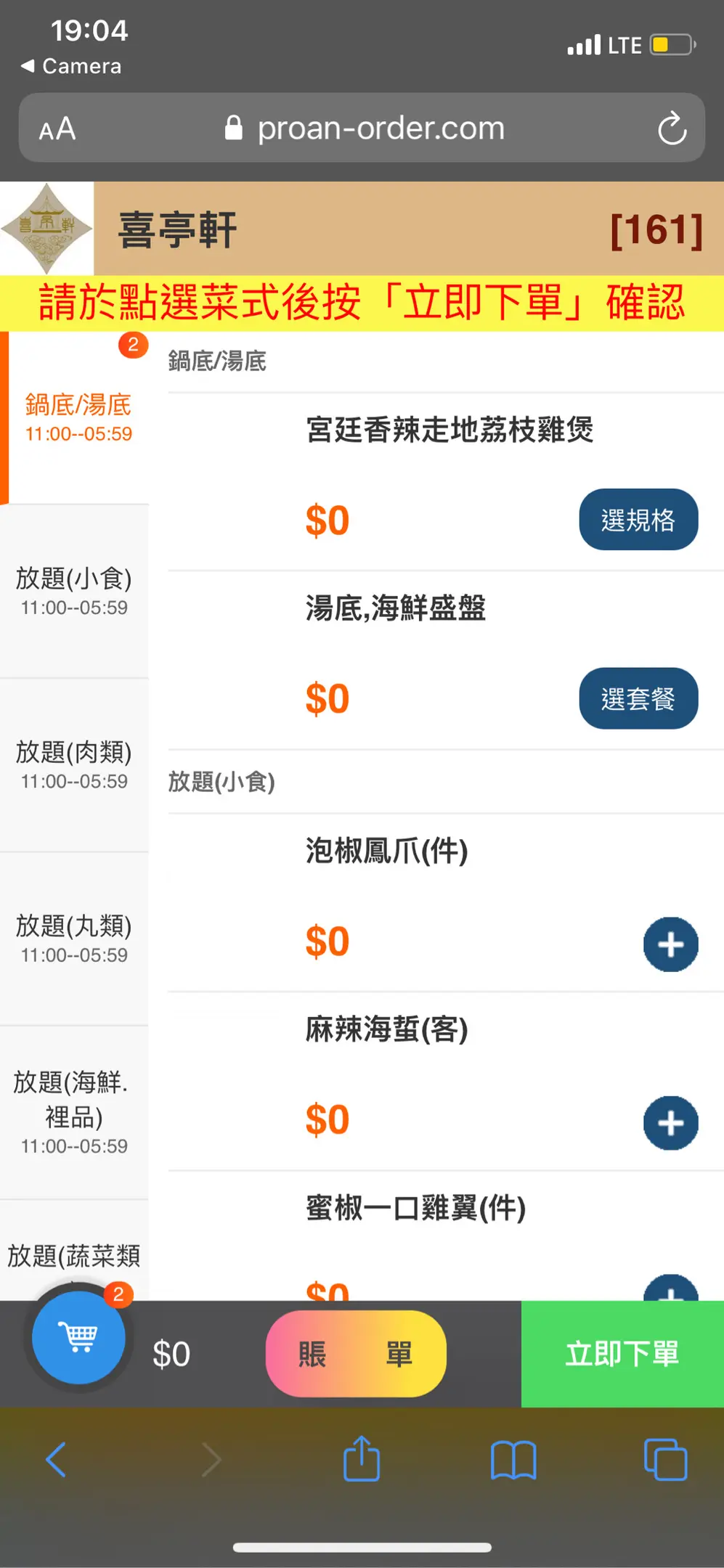Open the Safari share sheet
The height and width of the screenshot is (1568, 724).
tap(362, 1459)
